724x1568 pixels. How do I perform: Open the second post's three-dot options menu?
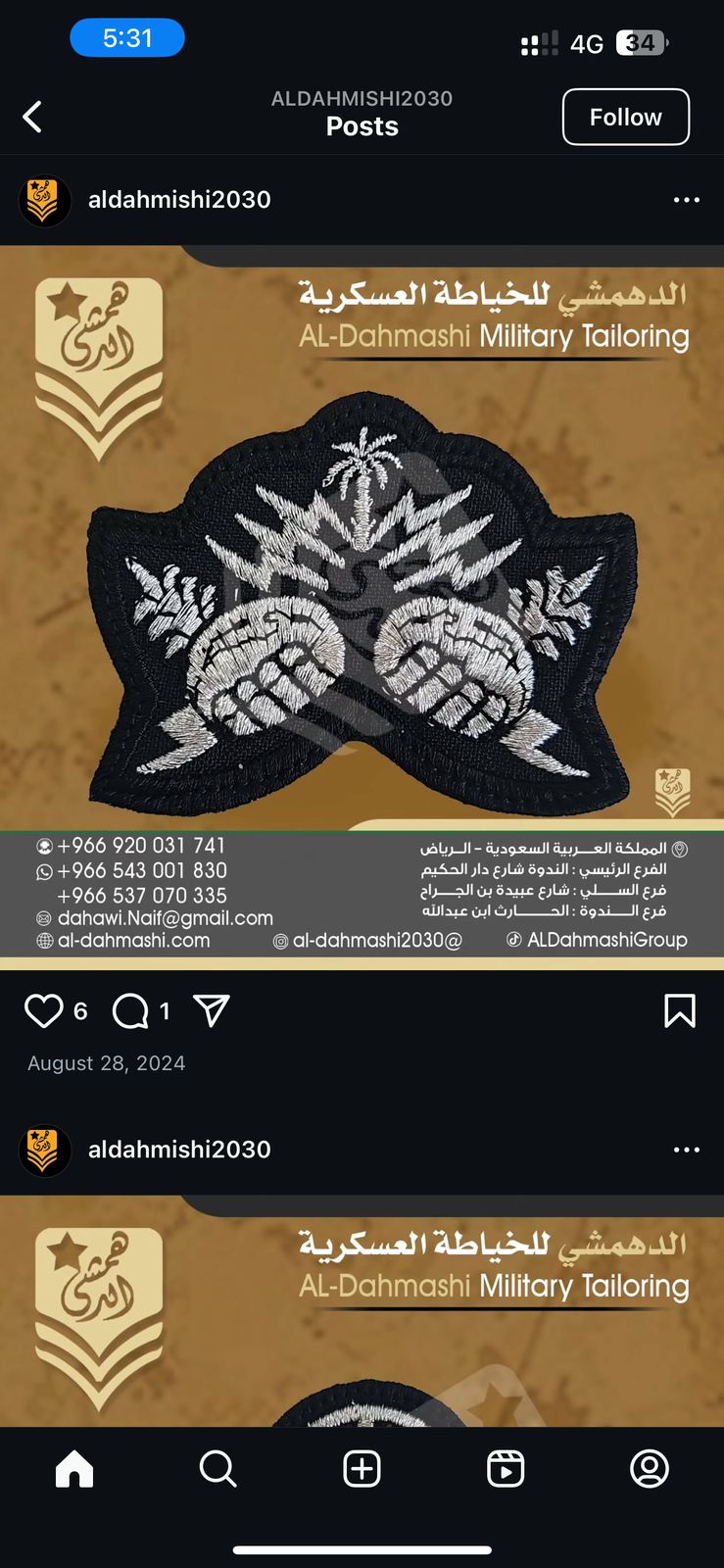click(x=686, y=1150)
